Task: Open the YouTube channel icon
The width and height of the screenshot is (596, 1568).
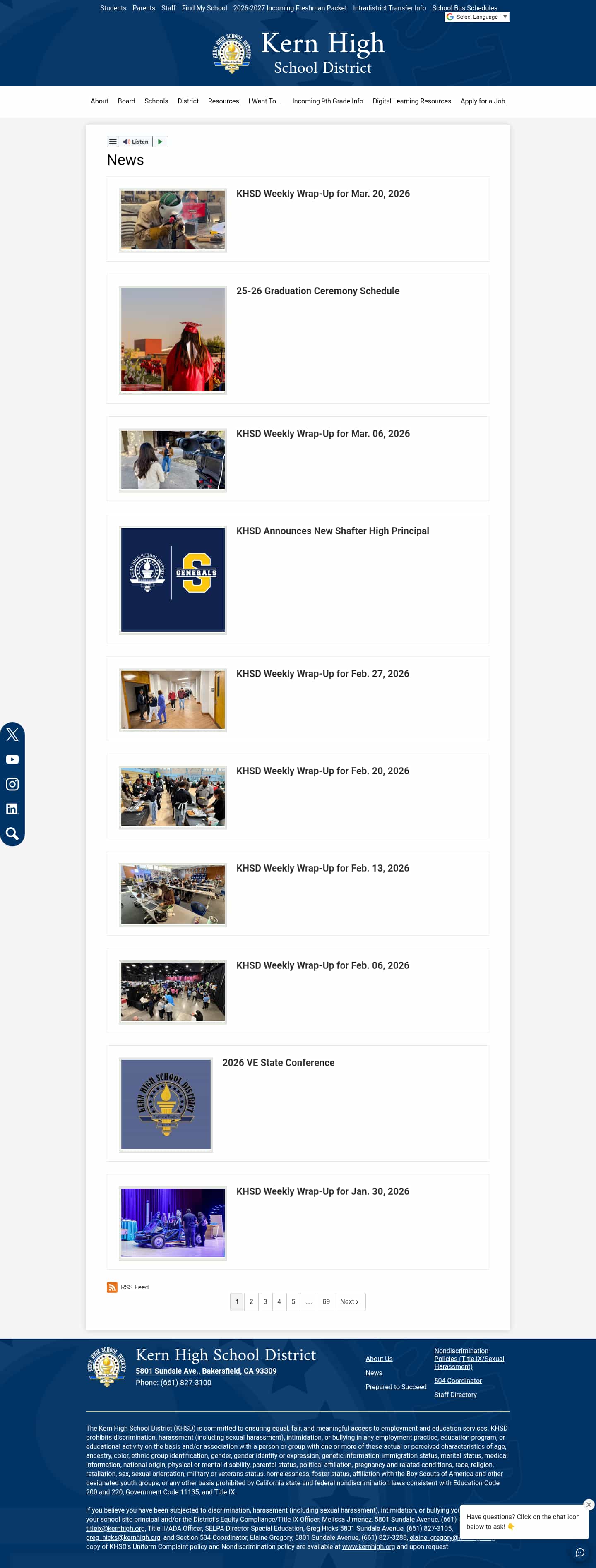Action: coord(12,759)
